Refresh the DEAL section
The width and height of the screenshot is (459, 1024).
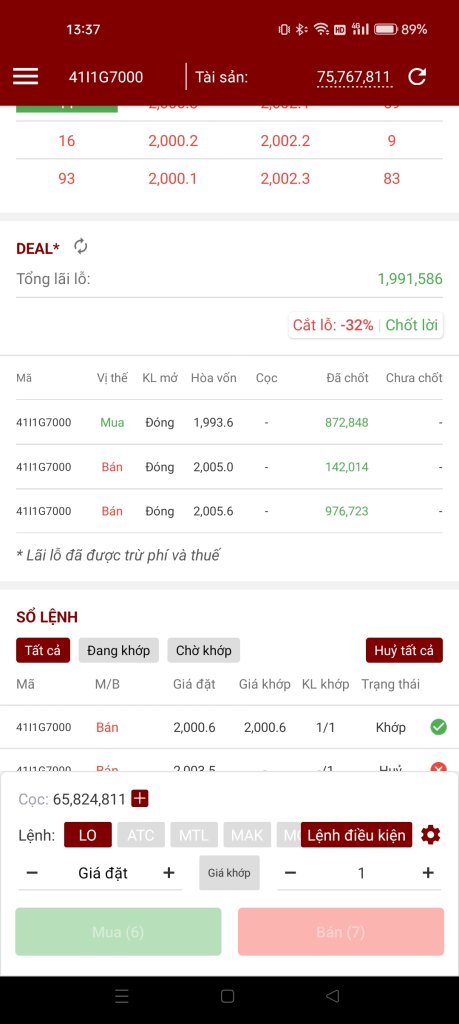(x=80, y=246)
